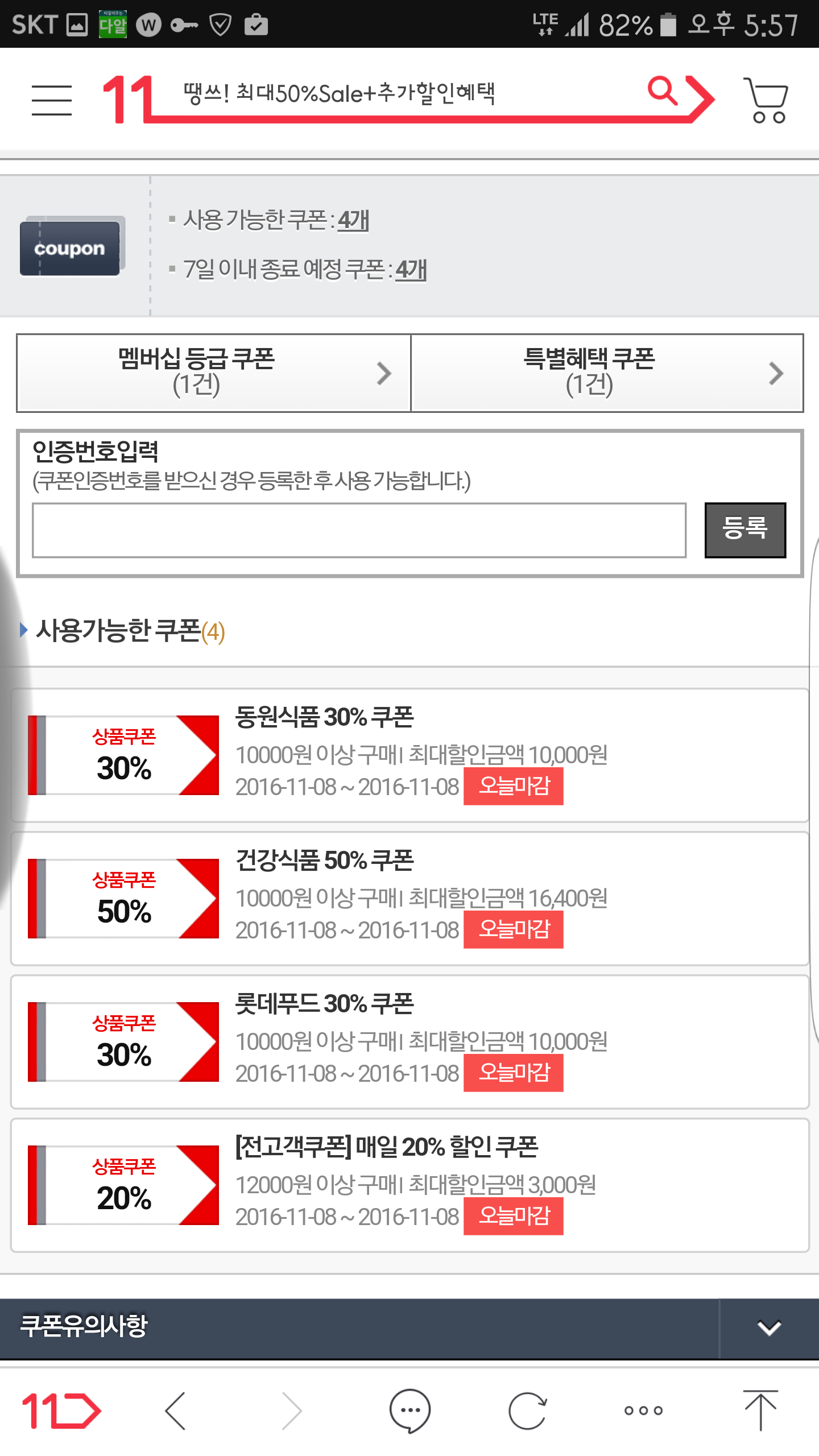This screenshot has height=1456, width=819.
Task: Open 멤버십 등급 쿠폰 section
Action: point(213,373)
